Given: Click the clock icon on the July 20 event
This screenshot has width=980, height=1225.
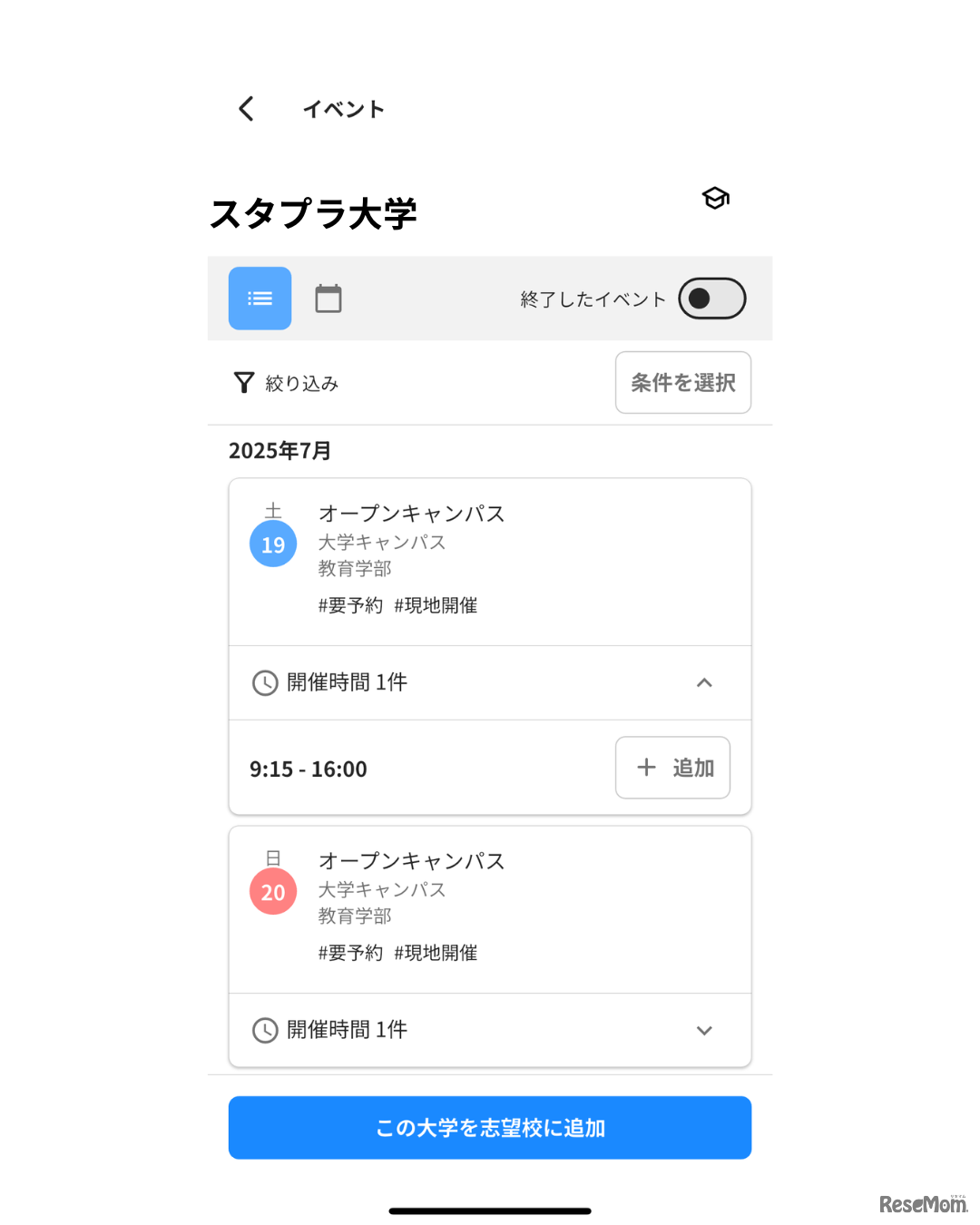Looking at the screenshot, I should pyautogui.click(x=264, y=1030).
